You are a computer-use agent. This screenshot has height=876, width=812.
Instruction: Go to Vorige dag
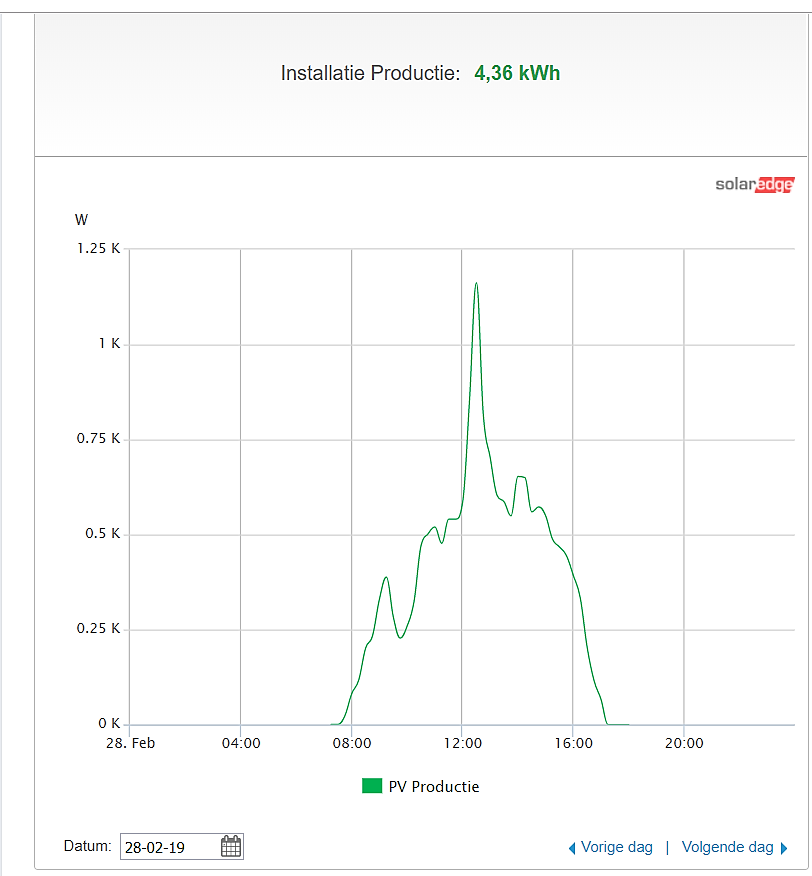coord(610,848)
